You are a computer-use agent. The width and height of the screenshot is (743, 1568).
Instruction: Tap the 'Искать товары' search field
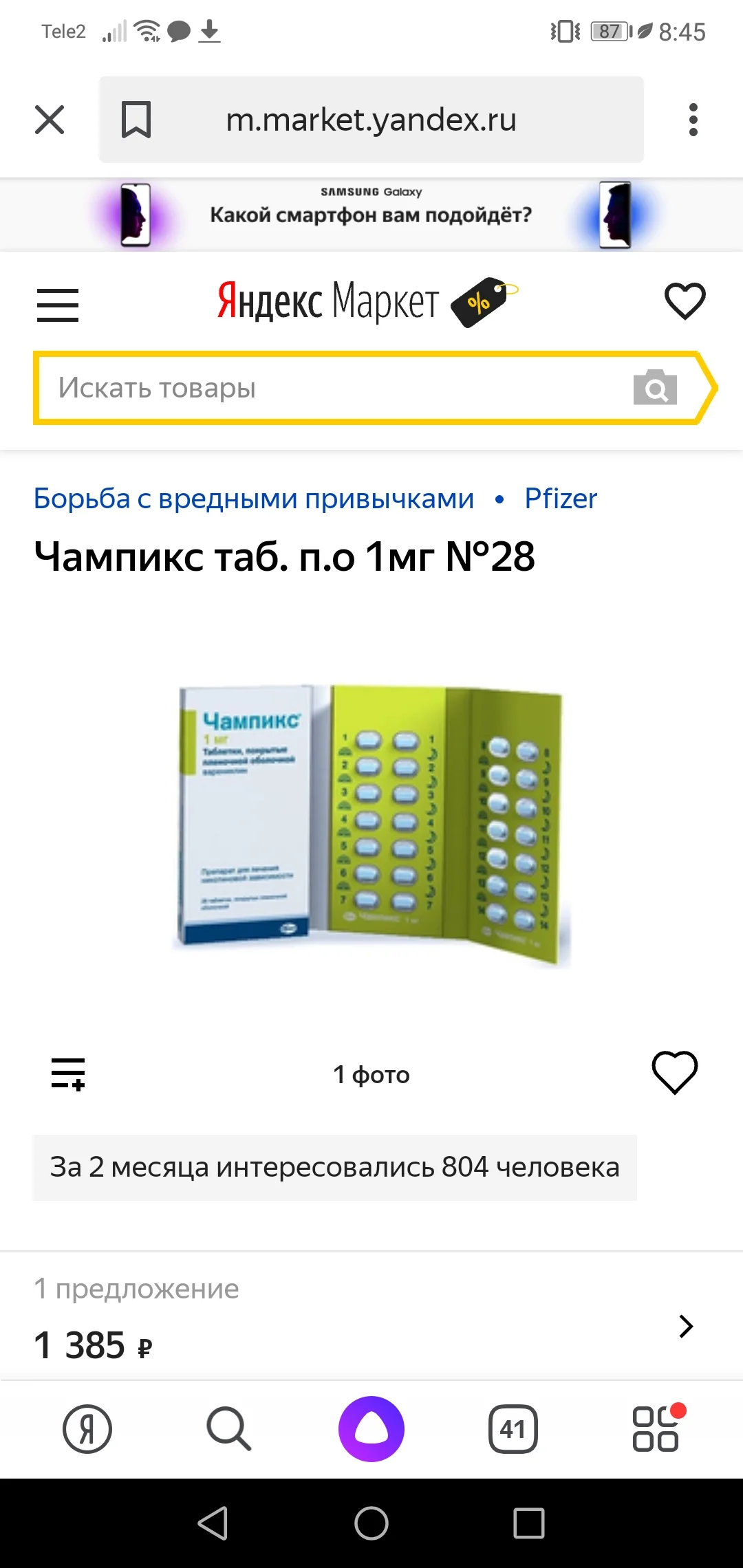pos(330,388)
